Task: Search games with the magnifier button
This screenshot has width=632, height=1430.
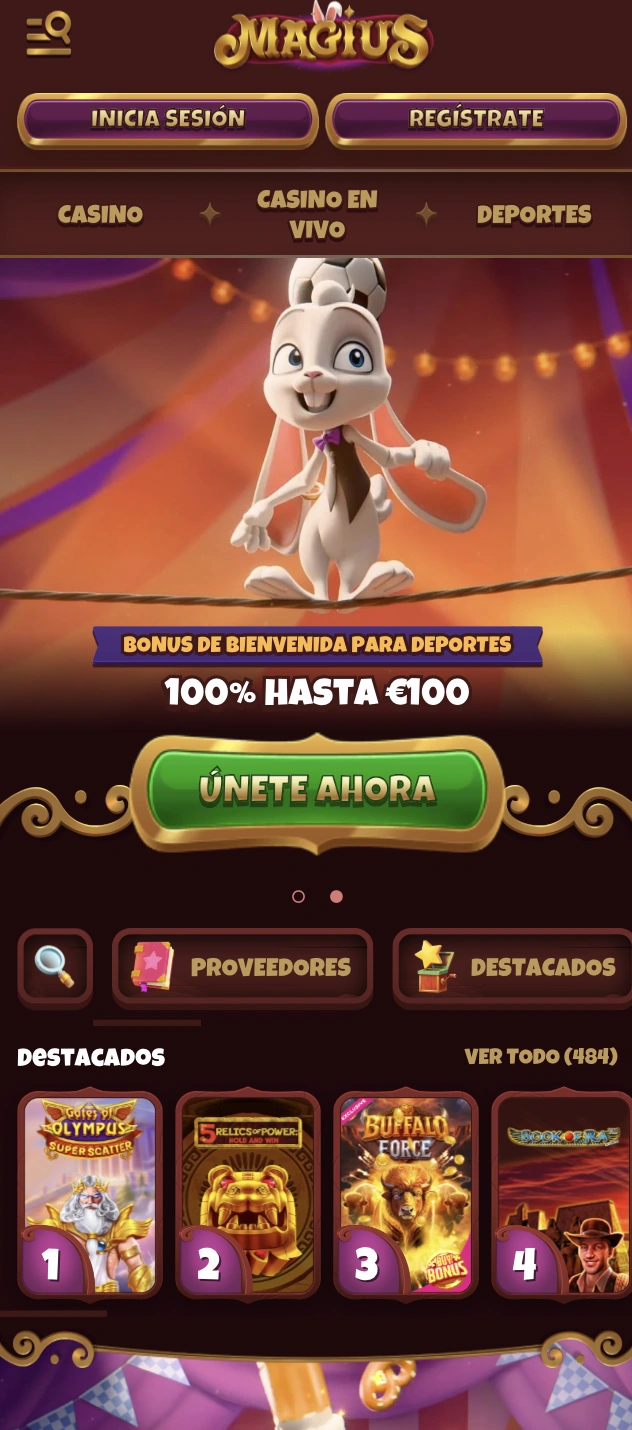Action: click(55, 967)
